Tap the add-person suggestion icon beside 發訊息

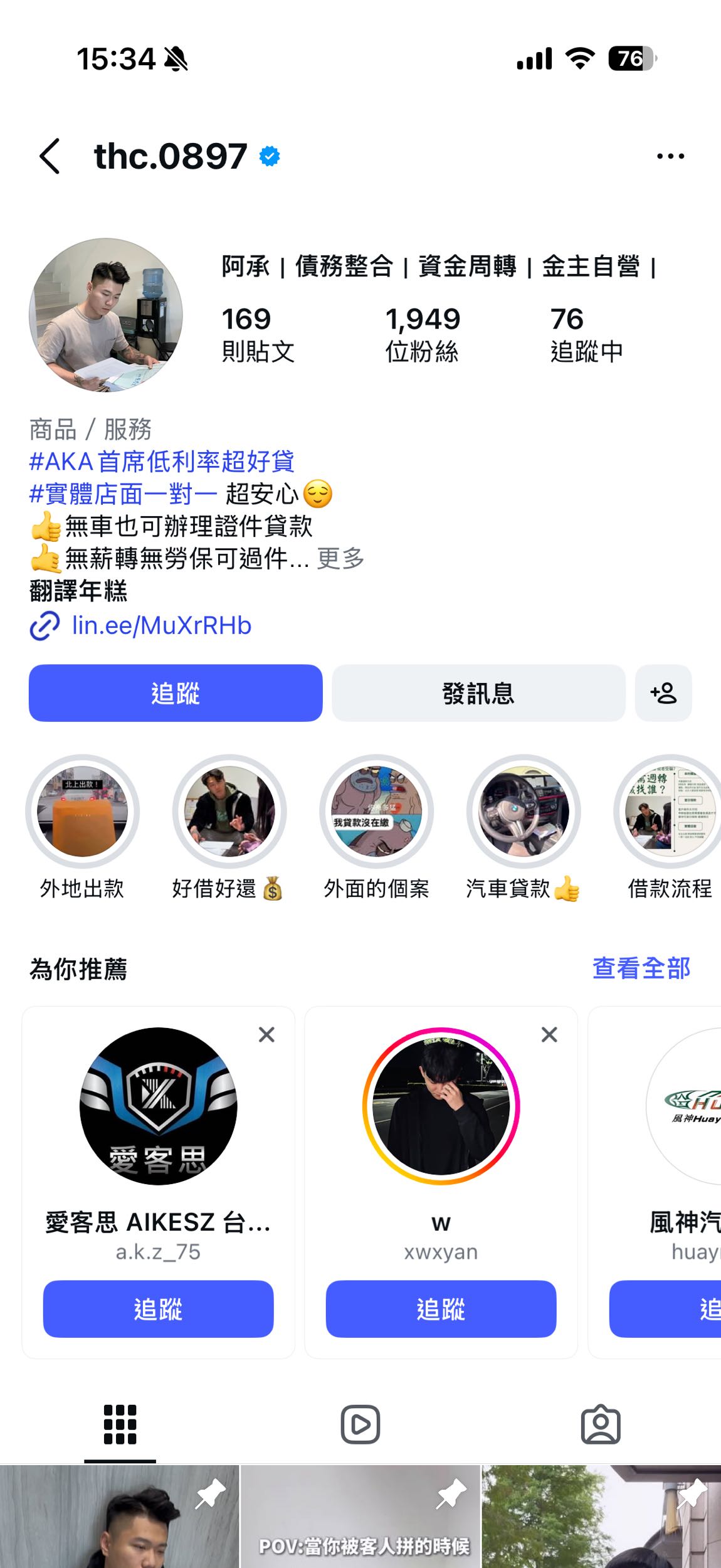click(x=663, y=693)
